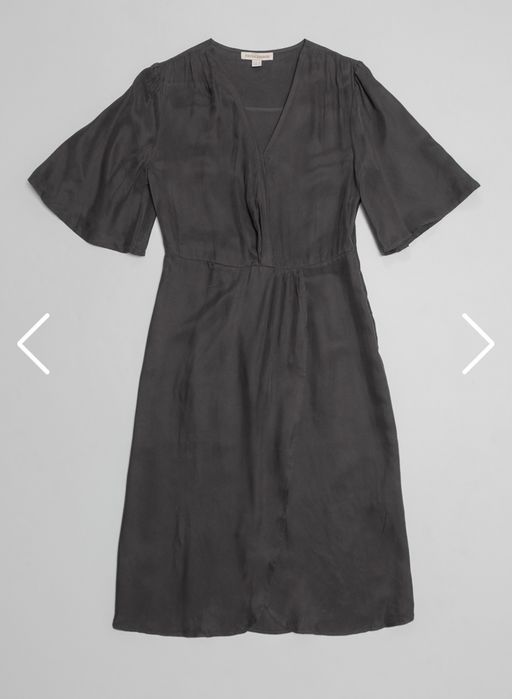Open the dress photo full screen
This screenshot has height=699, width=512.
click(x=256, y=339)
